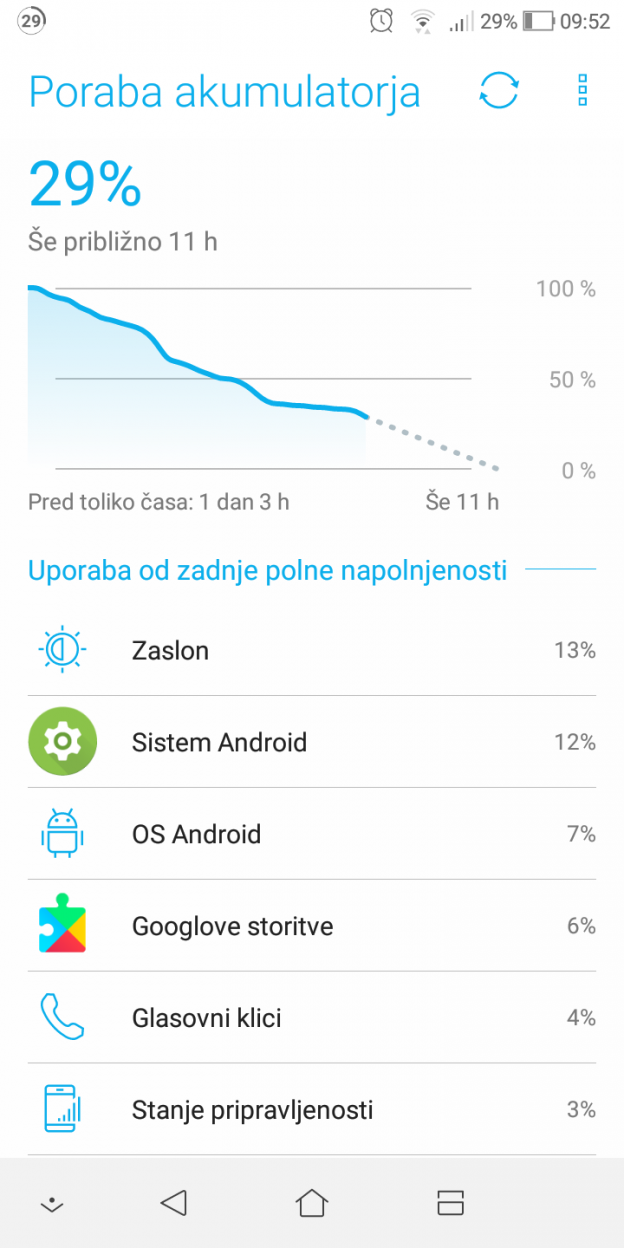
Task: Open the battery history graph
Action: [262, 380]
